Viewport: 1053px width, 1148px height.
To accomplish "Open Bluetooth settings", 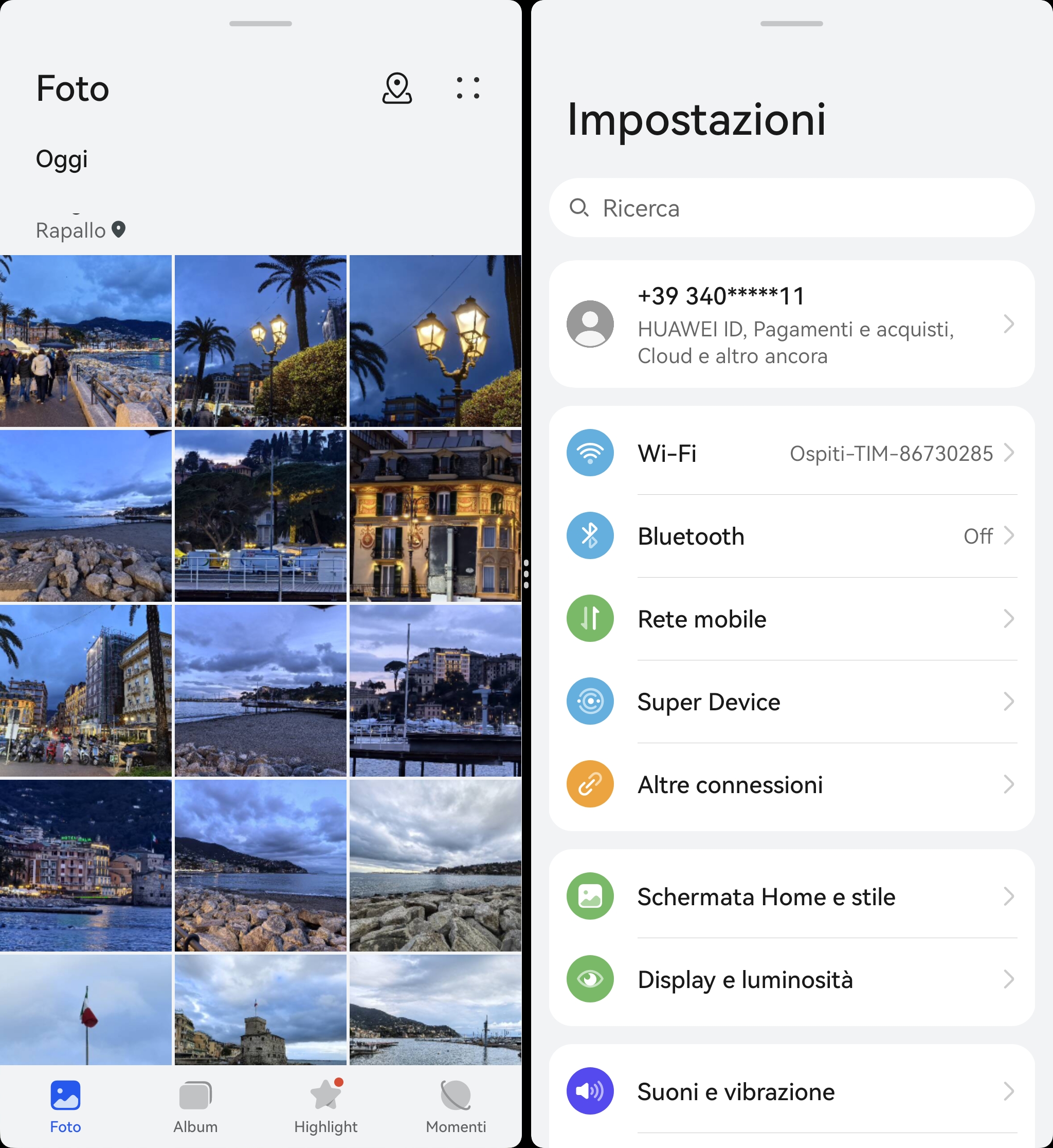I will [x=791, y=536].
